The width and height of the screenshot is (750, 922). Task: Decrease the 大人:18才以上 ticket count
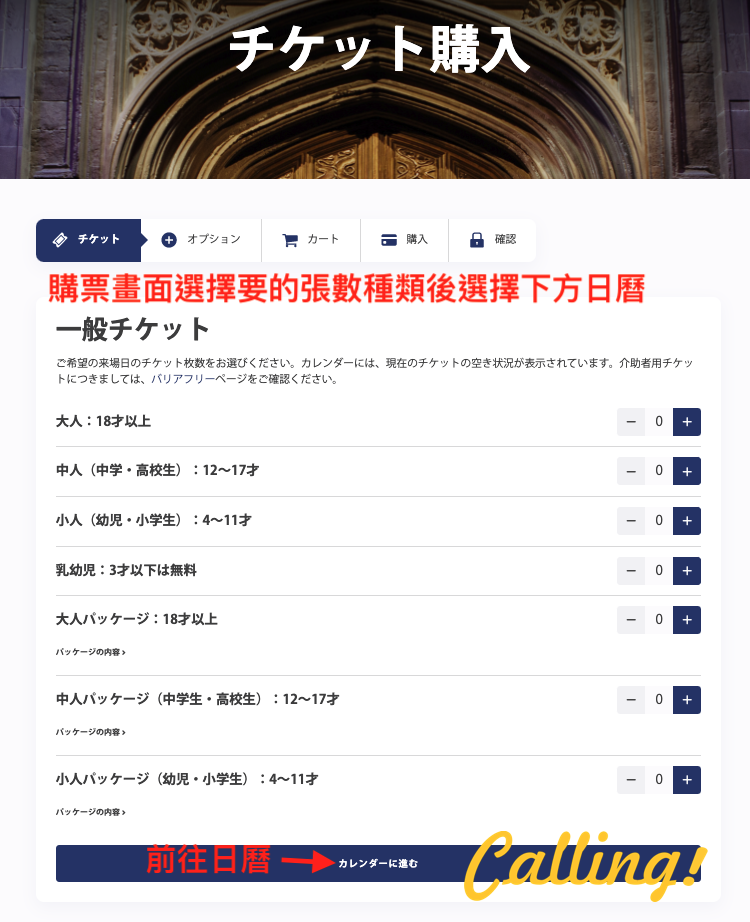coord(631,422)
